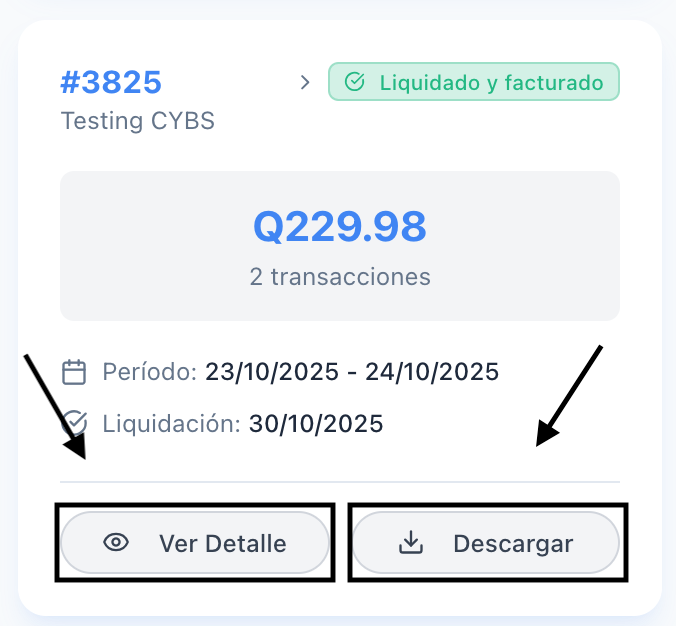The width and height of the screenshot is (676, 626).
Task: Open the #3825 settlement link
Action: pyautogui.click(x=111, y=83)
